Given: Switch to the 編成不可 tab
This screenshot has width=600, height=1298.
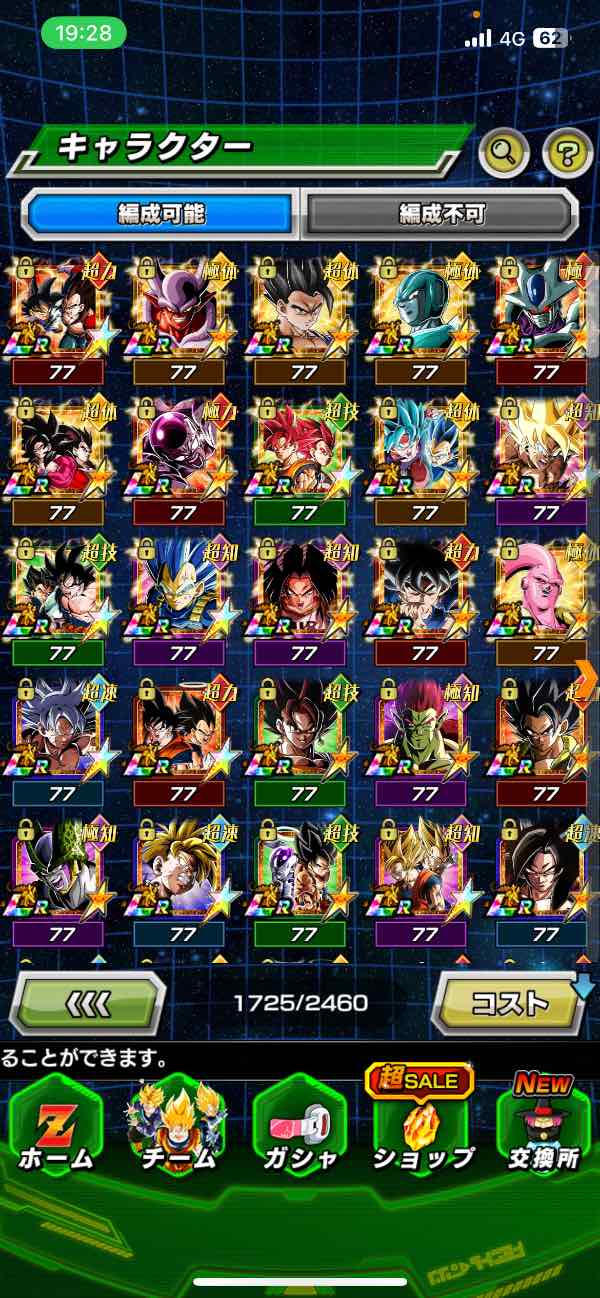Looking at the screenshot, I should click(x=441, y=213).
